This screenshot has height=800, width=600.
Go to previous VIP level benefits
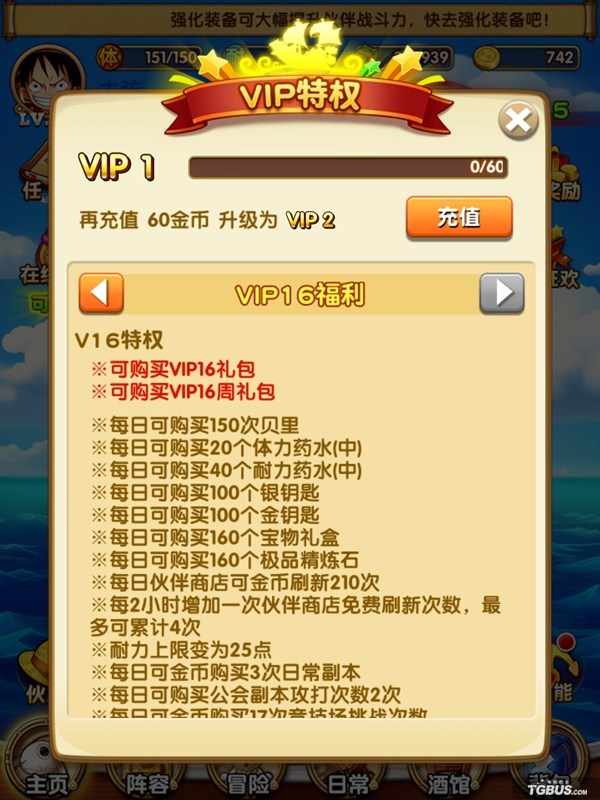pyautogui.click(x=101, y=293)
